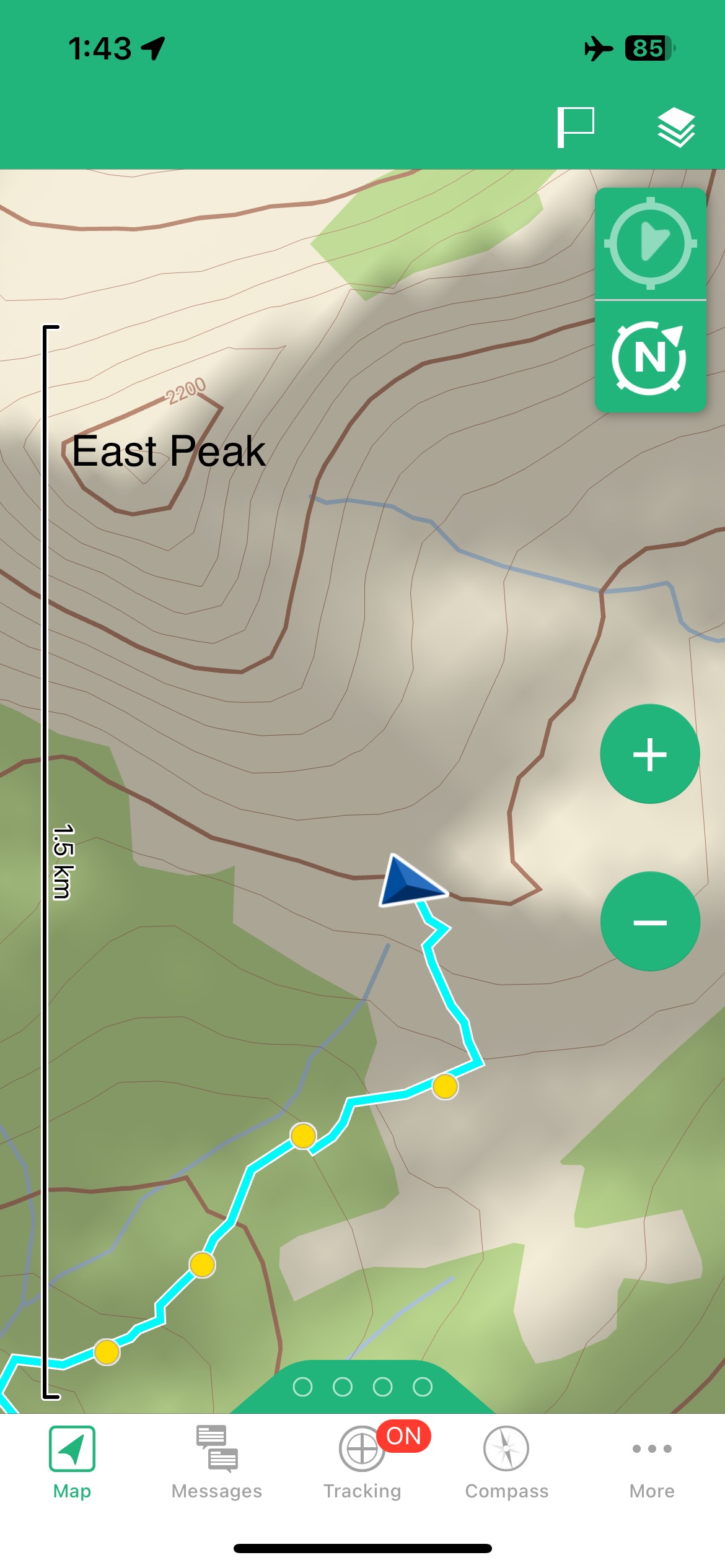Open the Tracking tab
This screenshot has width=725, height=1568.
click(x=362, y=1463)
